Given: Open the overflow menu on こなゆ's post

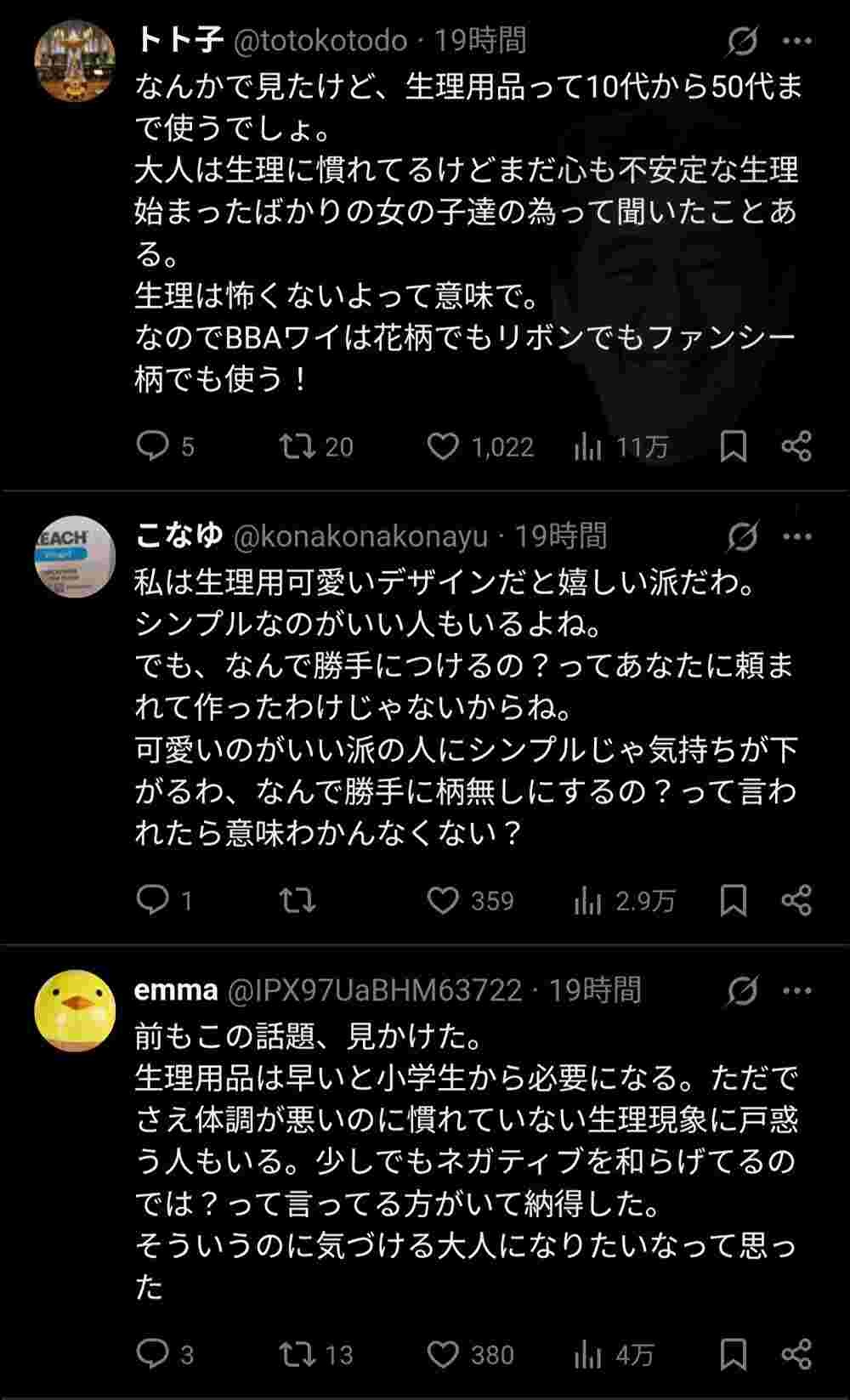Looking at the screenshot, I should 796,536.
